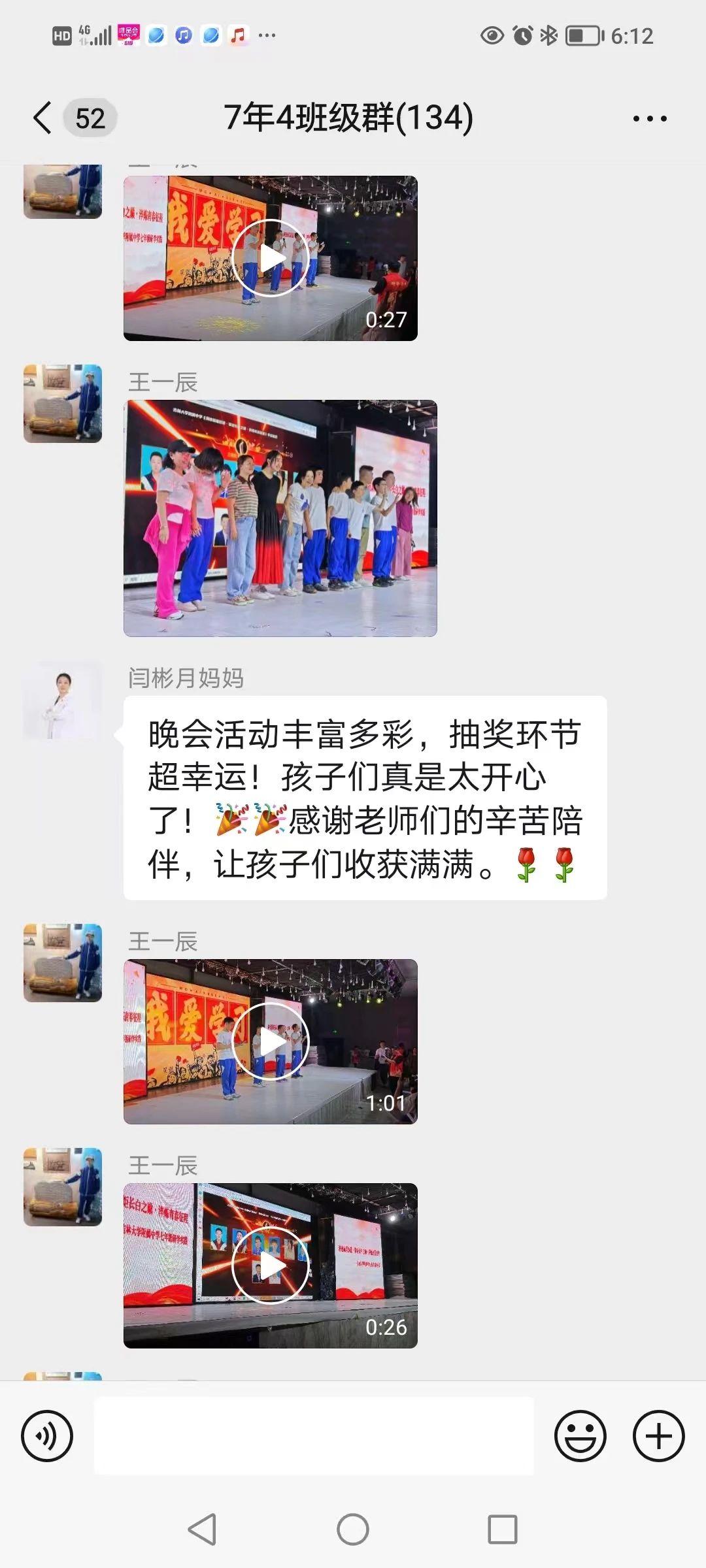The image size is (706, 1568).
Task: Open 闫彬月妈妈's profile avatar
Action: tap(63, 701)
